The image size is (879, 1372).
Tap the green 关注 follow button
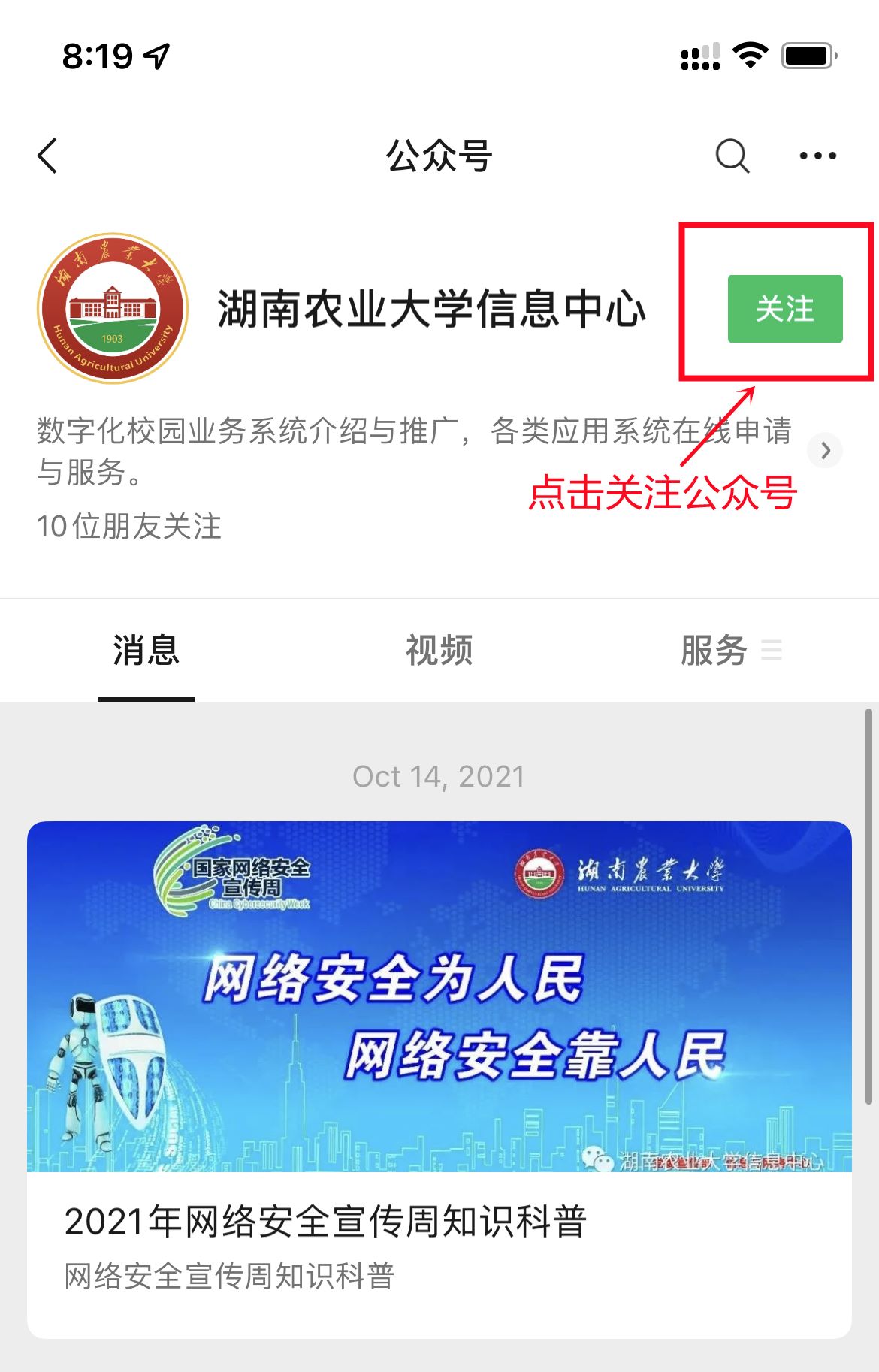784,309
